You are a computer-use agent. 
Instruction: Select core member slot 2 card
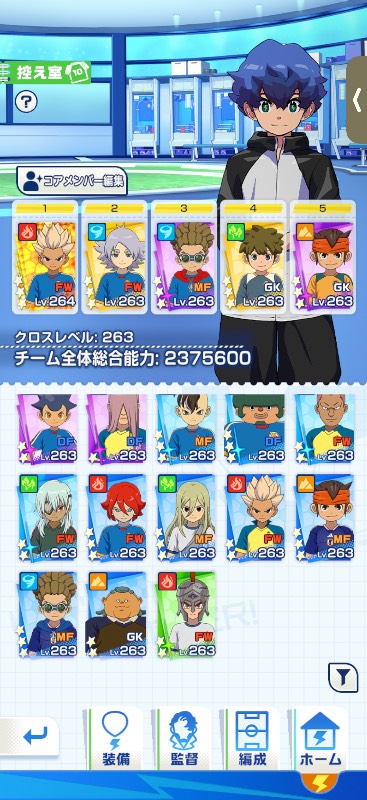(x=114, y=257)
